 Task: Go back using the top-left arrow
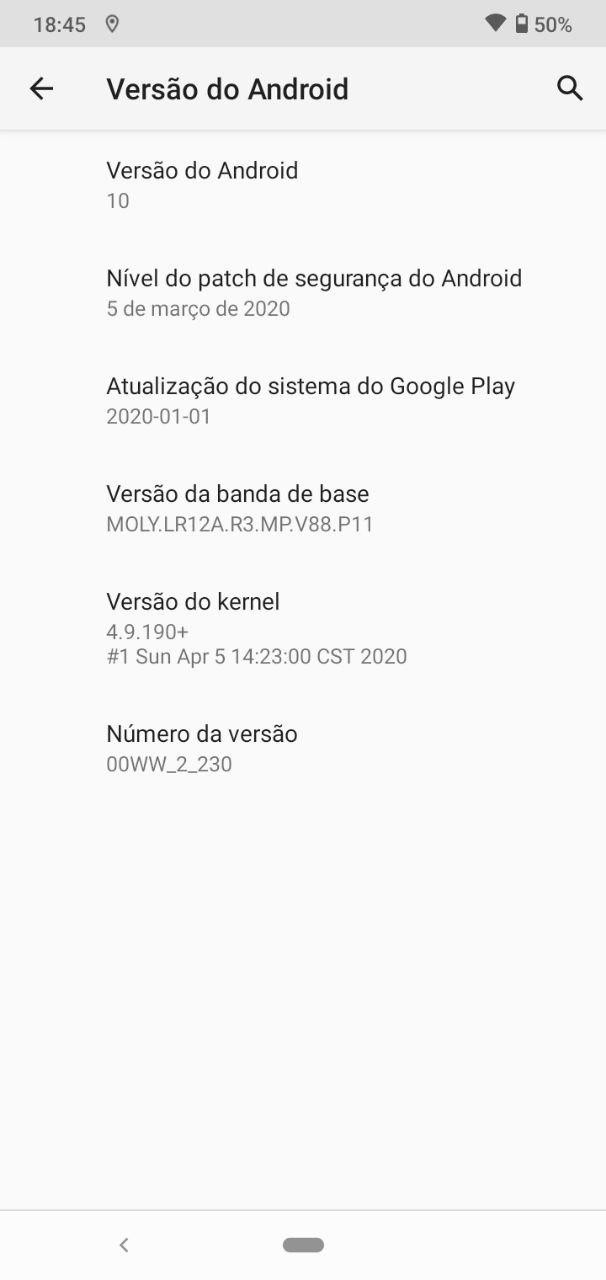tap(41, 89)
